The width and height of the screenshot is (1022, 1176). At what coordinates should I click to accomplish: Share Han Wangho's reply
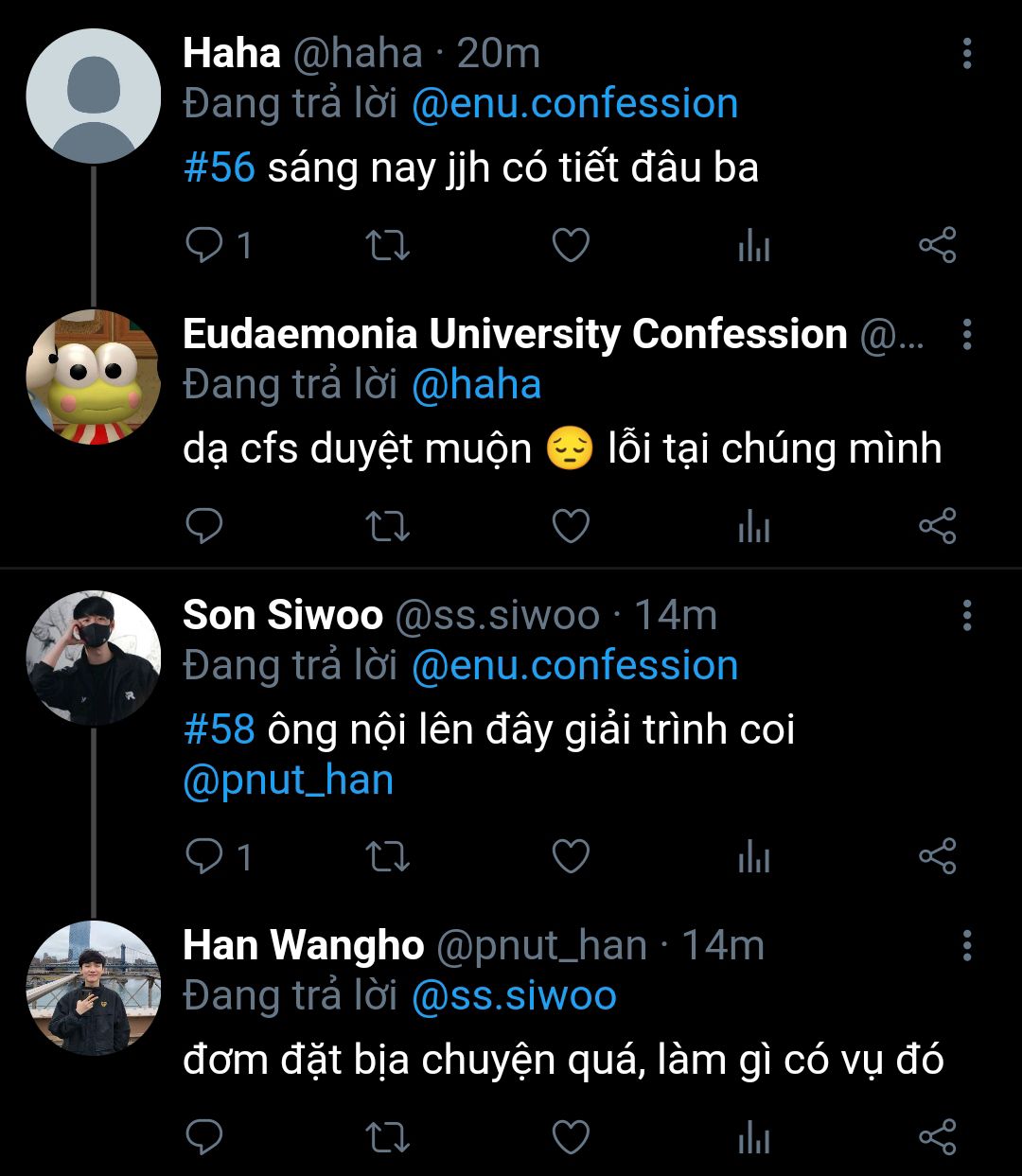coord(937,1136)
